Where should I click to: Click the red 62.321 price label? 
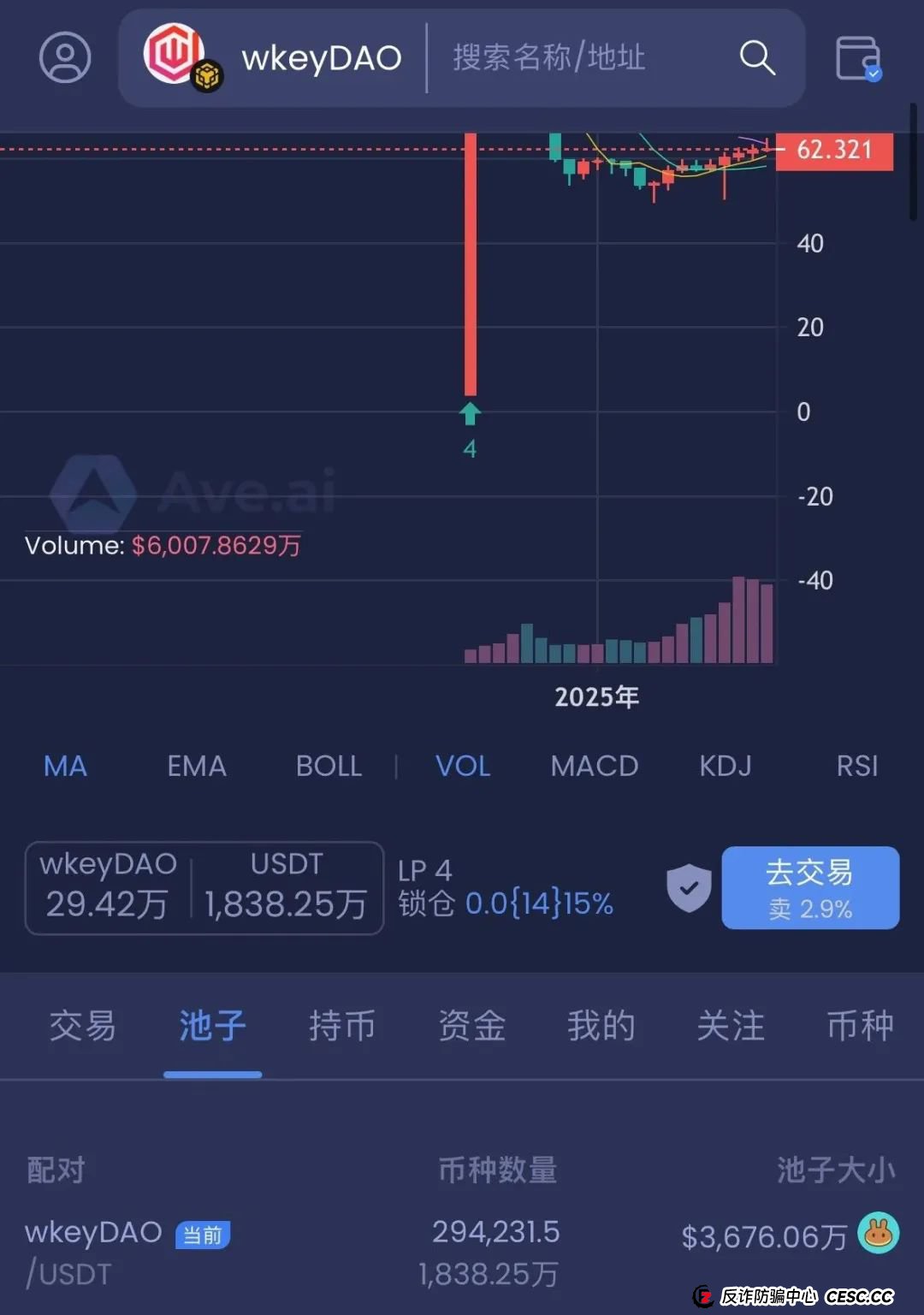point(834,151)
